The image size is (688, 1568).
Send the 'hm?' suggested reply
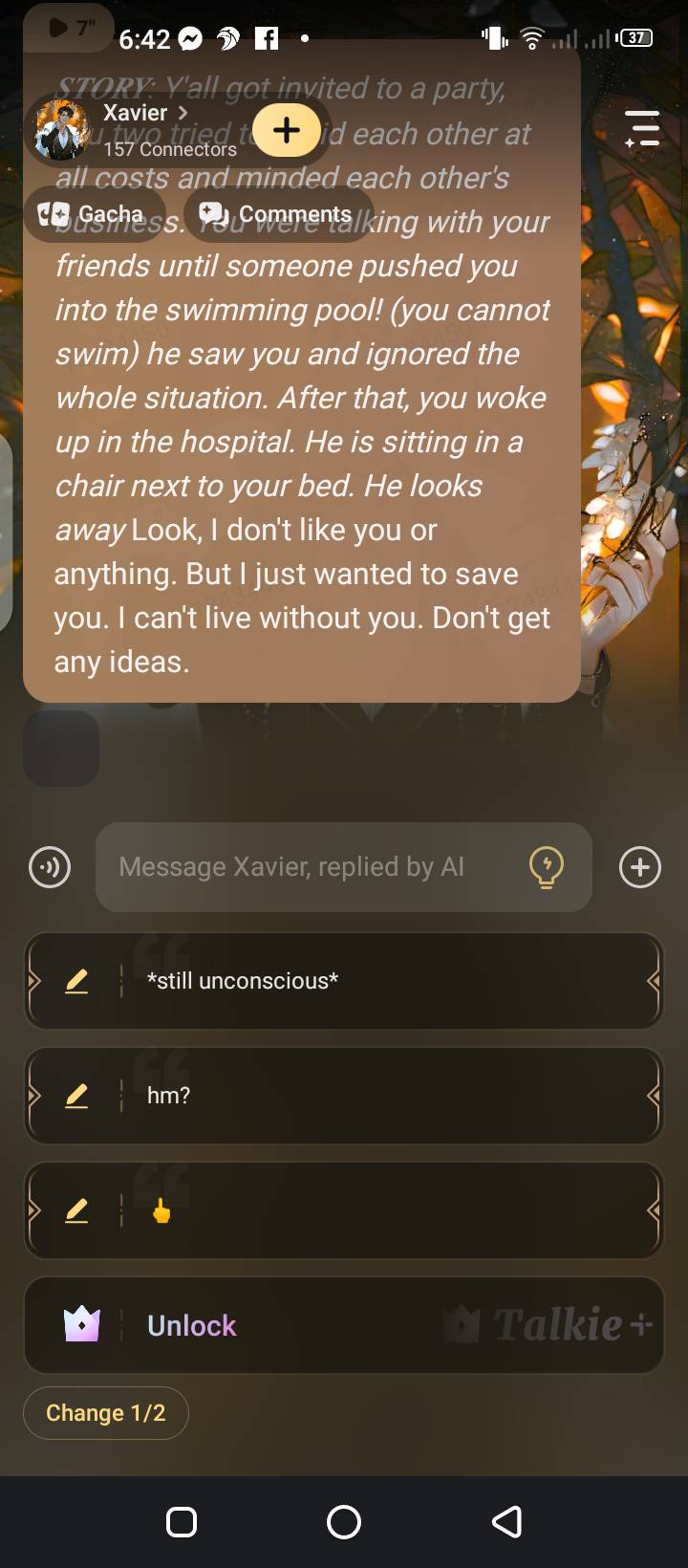[x=382, y=1096]
